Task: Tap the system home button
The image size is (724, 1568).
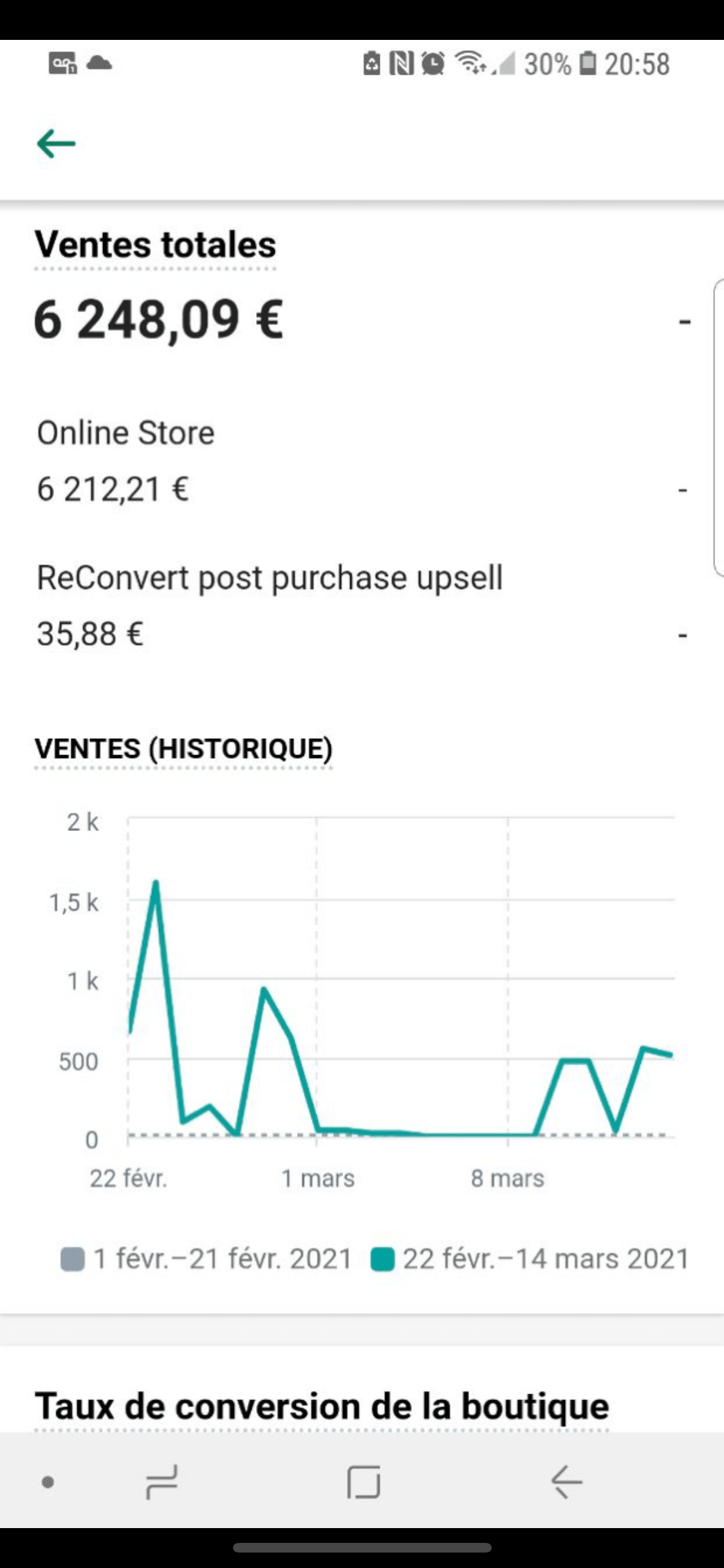Action: coord(364,1482)
